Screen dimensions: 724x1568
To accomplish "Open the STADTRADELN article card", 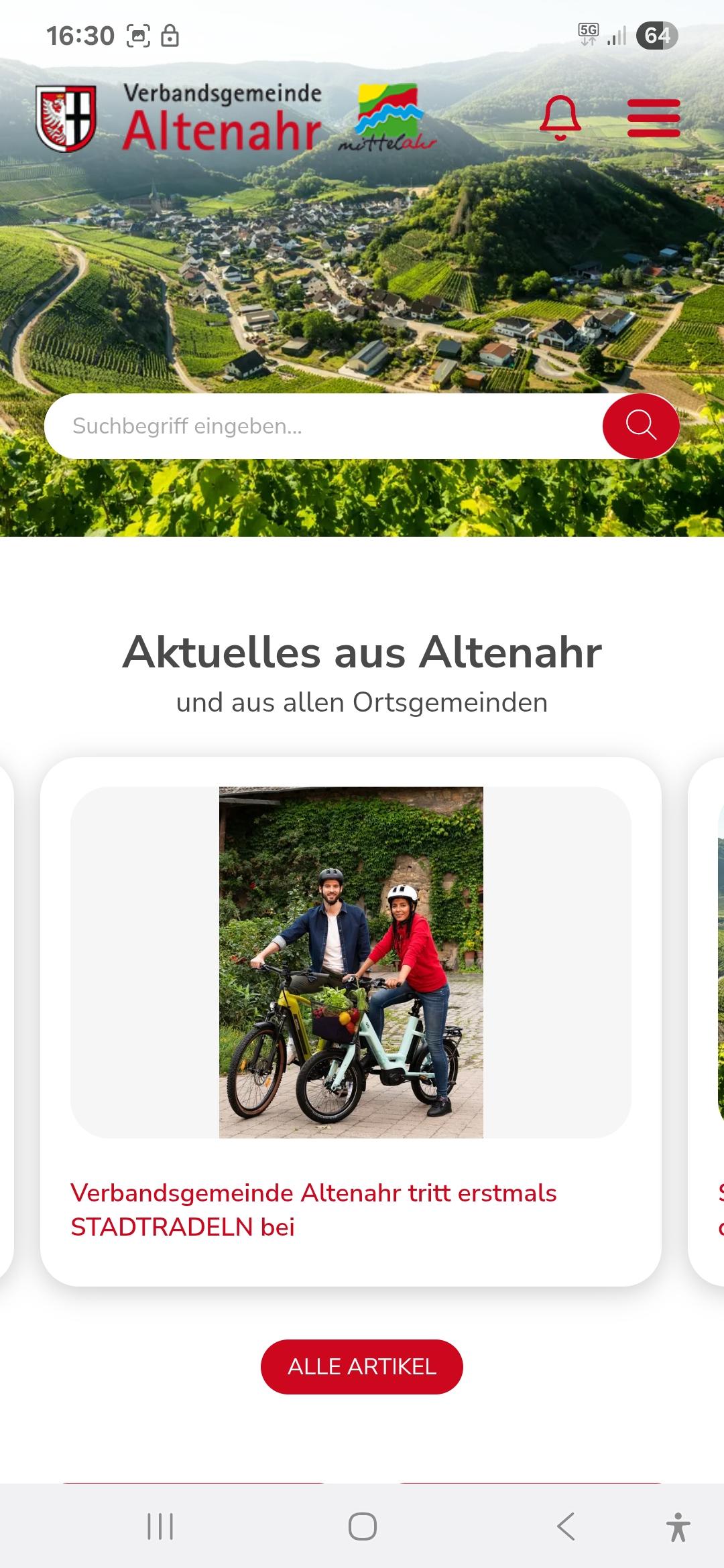I will click(351, 1022).
